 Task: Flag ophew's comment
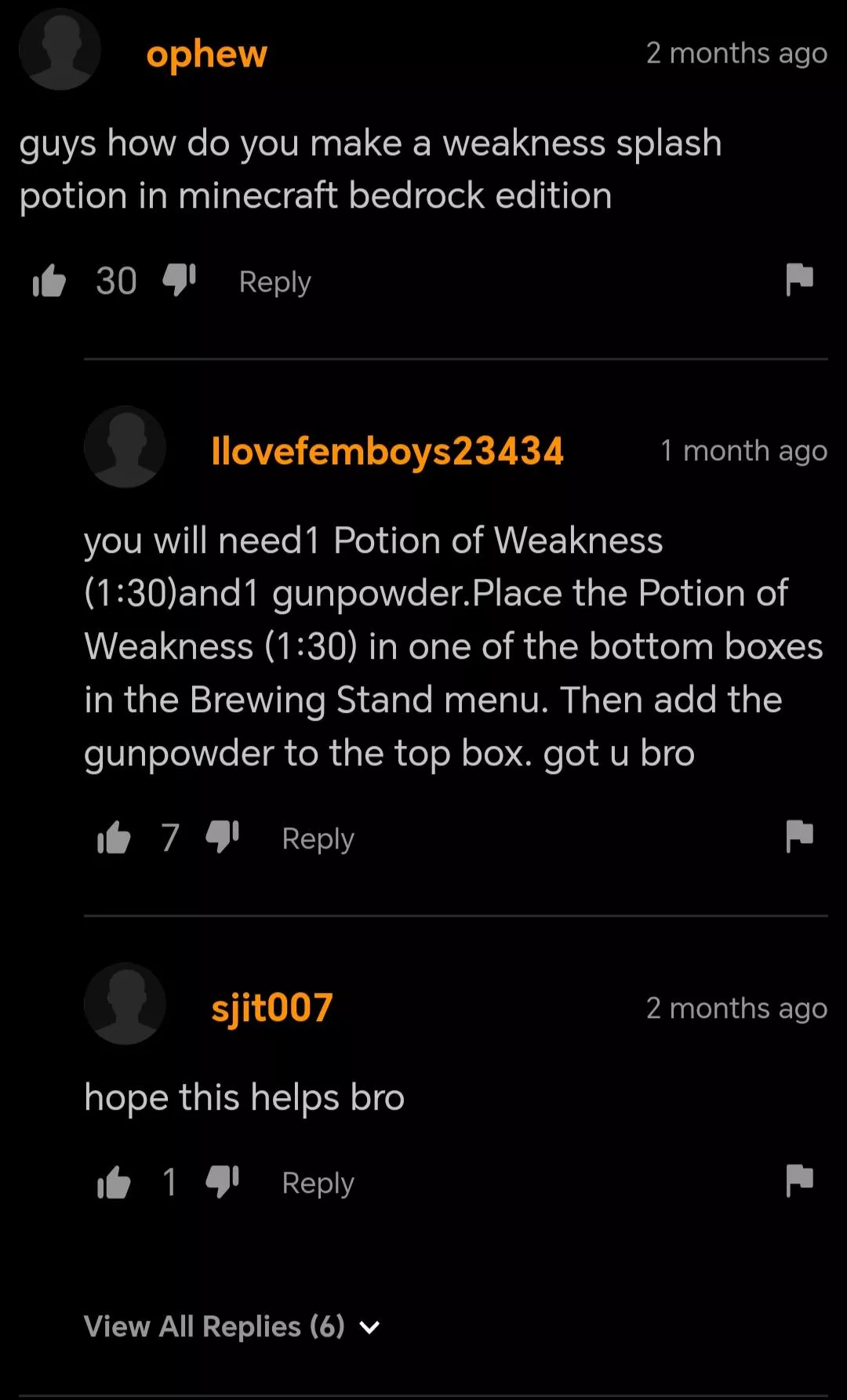point(799,279)
